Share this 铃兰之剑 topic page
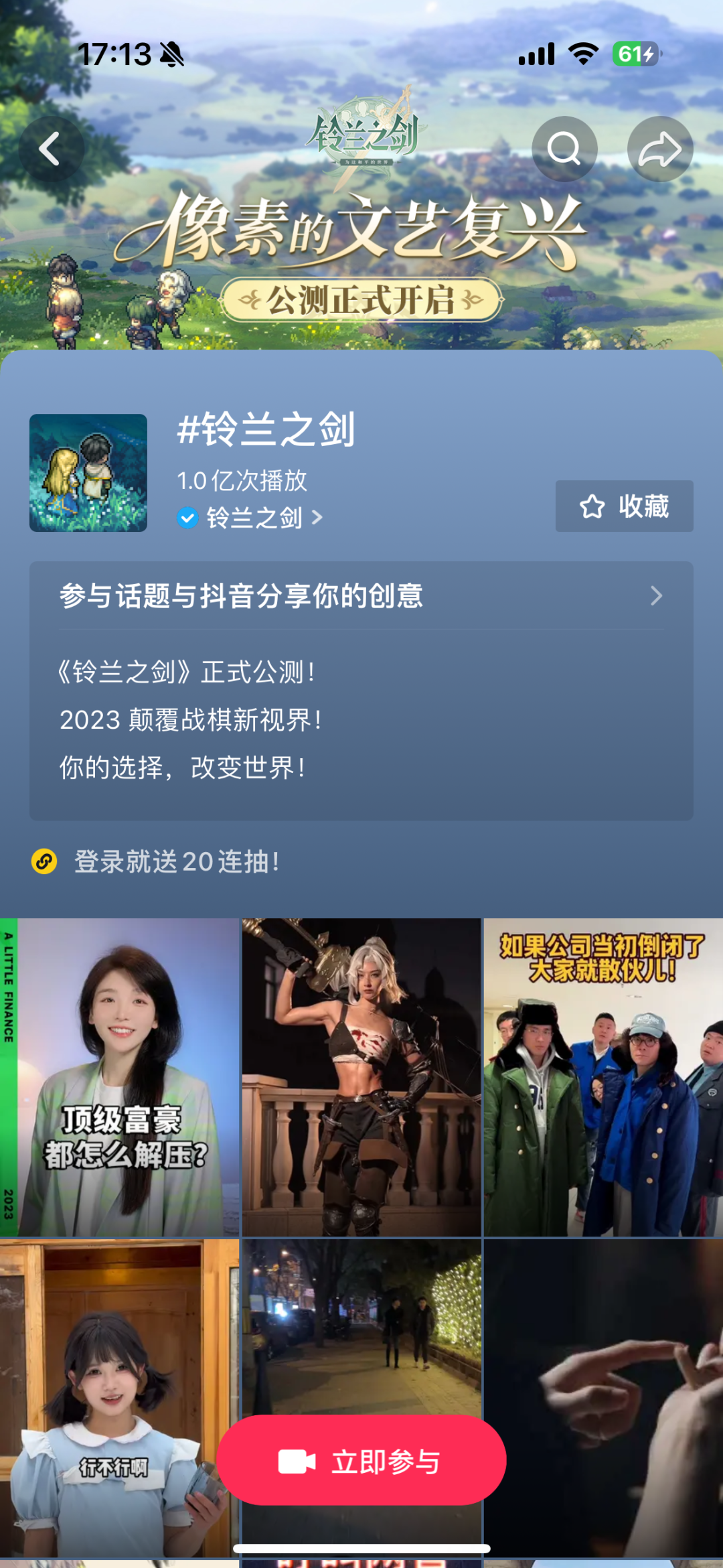 659,149
